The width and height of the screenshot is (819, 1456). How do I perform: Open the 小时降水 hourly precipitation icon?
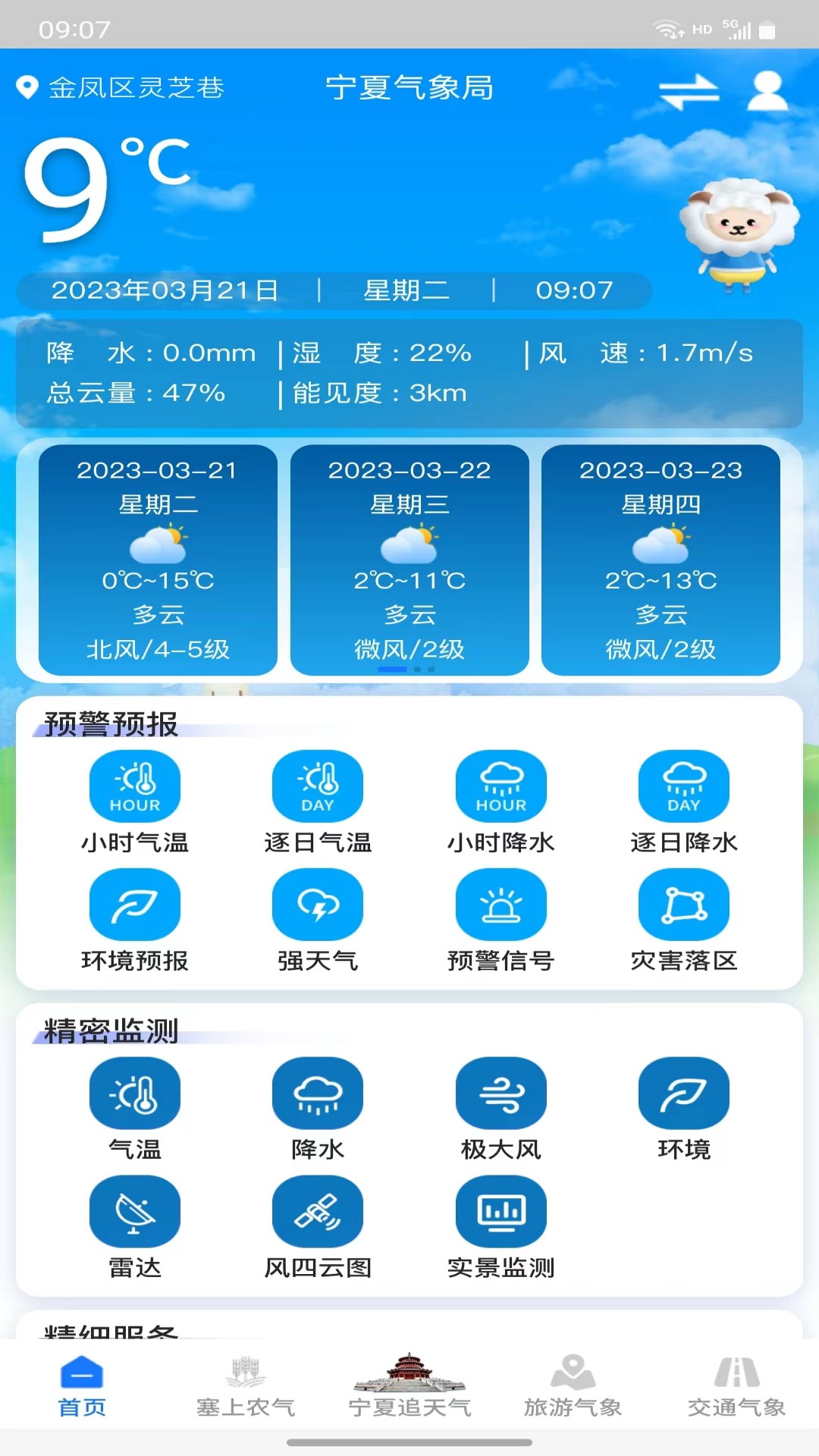(500, 786)
